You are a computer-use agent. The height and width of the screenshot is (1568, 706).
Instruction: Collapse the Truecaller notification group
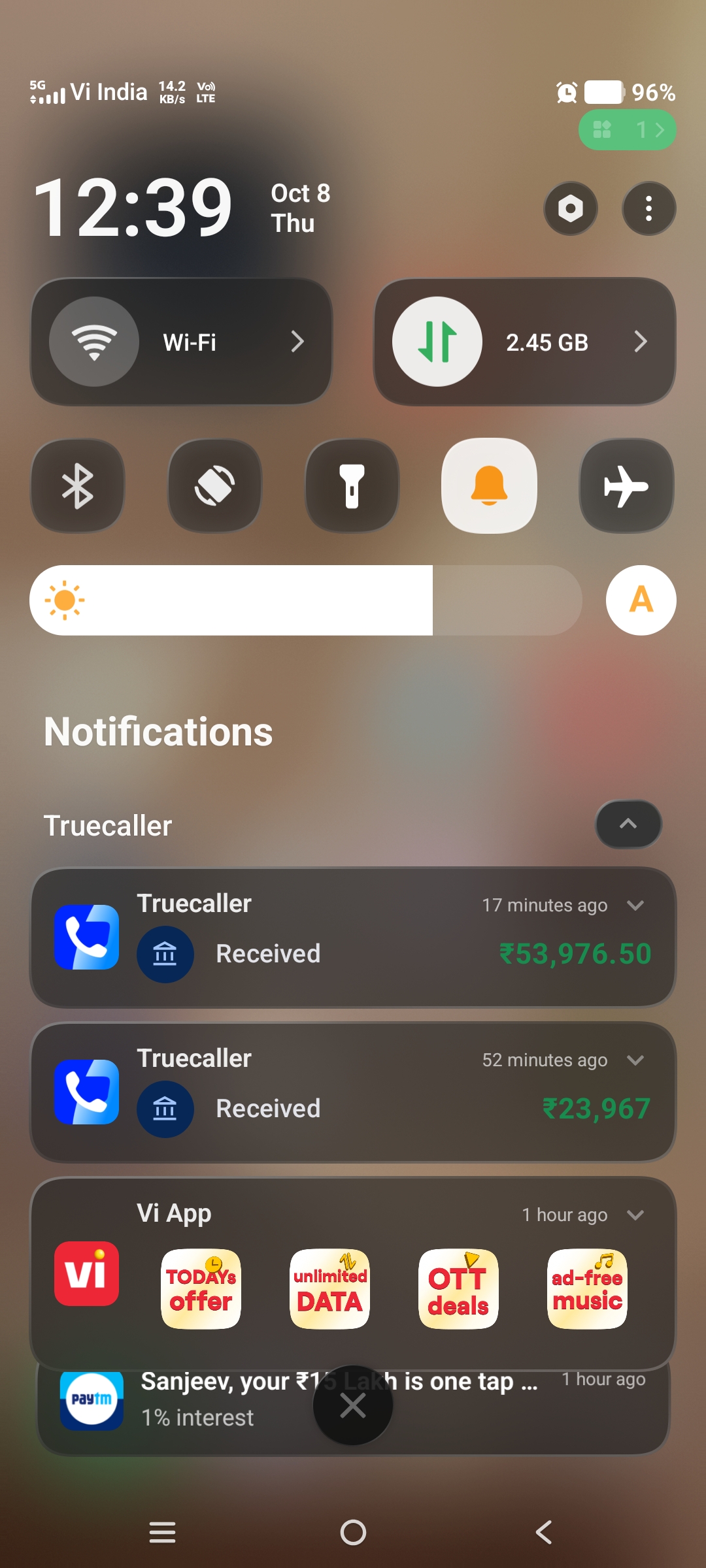click(628, 824)
